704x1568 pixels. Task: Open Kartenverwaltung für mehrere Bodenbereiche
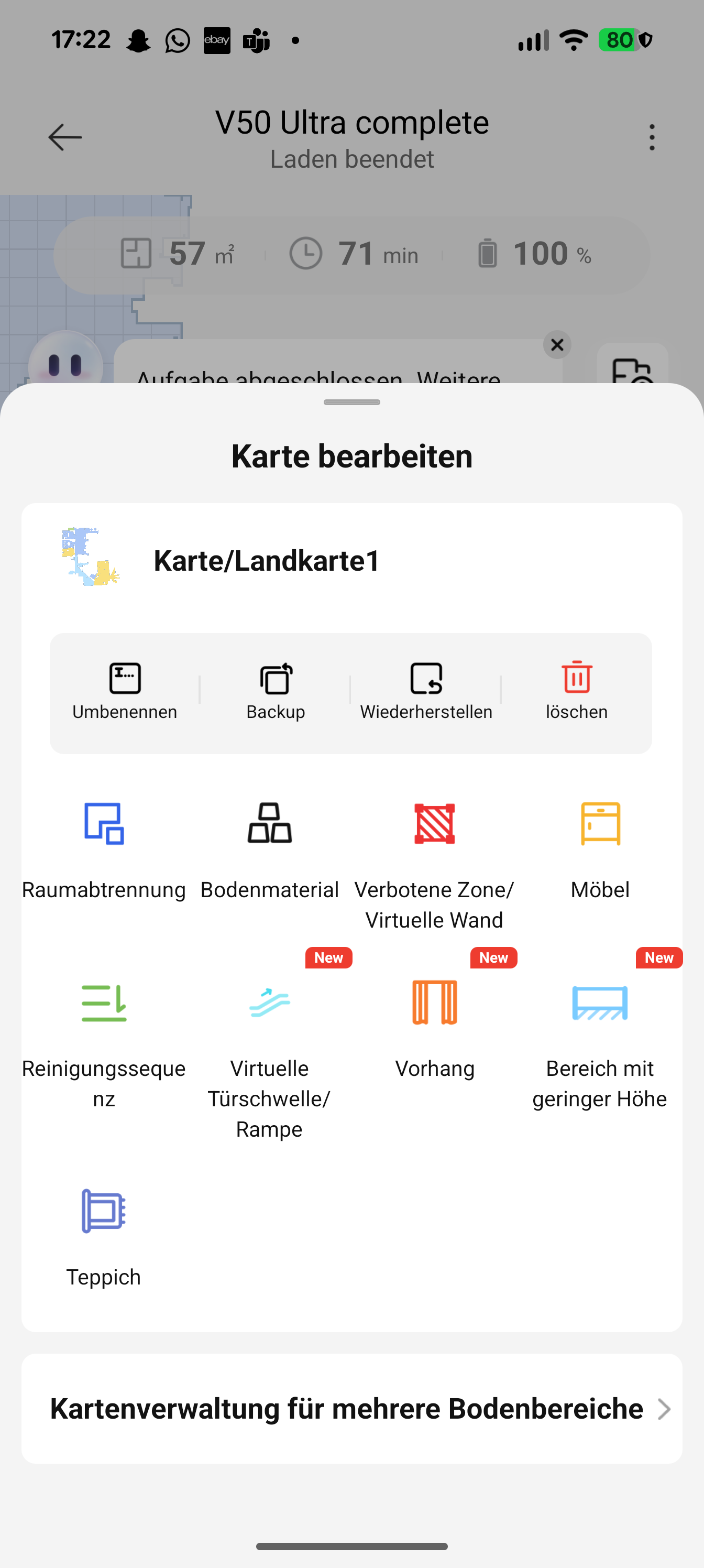(351, 1409)
